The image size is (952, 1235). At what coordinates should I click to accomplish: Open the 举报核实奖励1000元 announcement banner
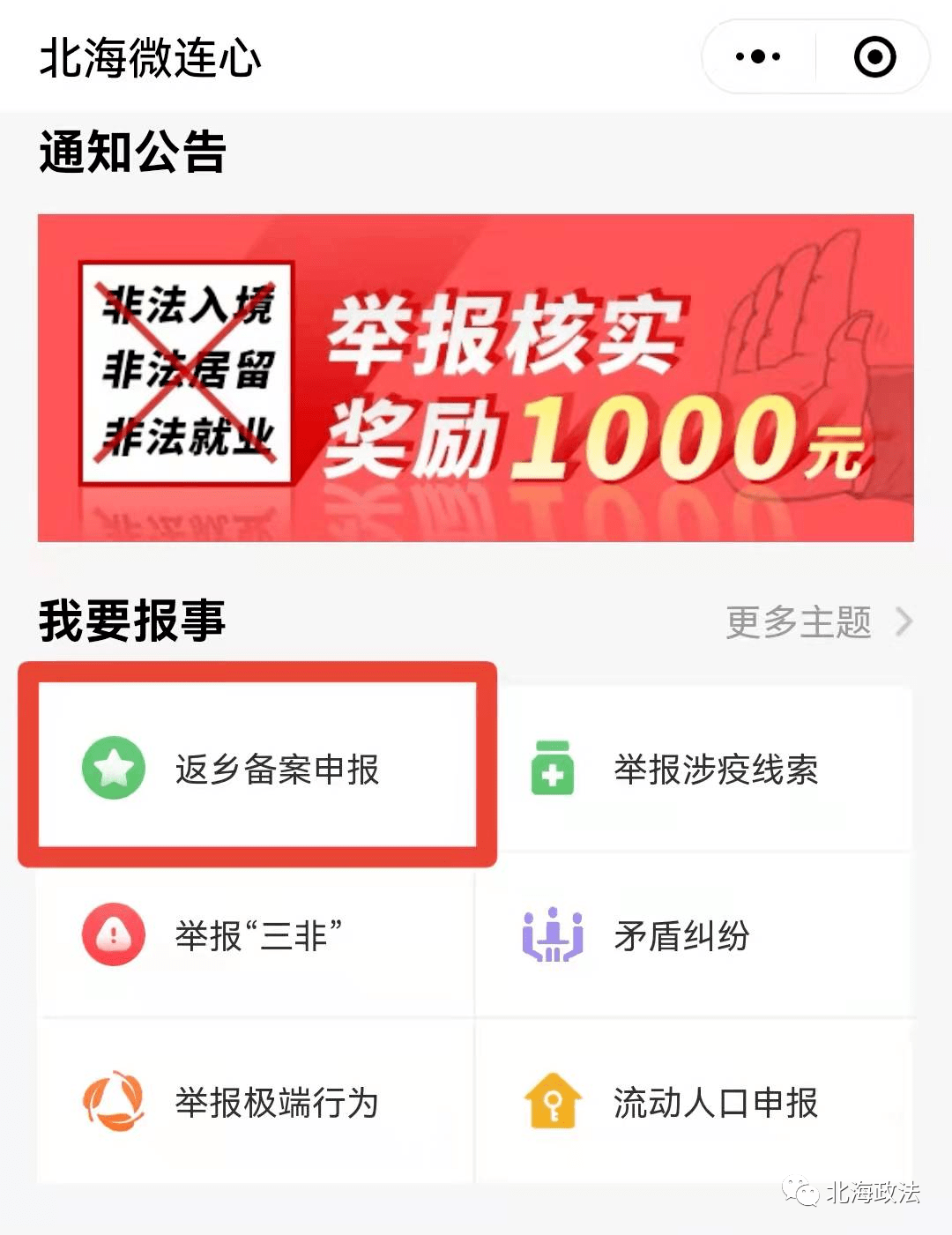point(475,377)
